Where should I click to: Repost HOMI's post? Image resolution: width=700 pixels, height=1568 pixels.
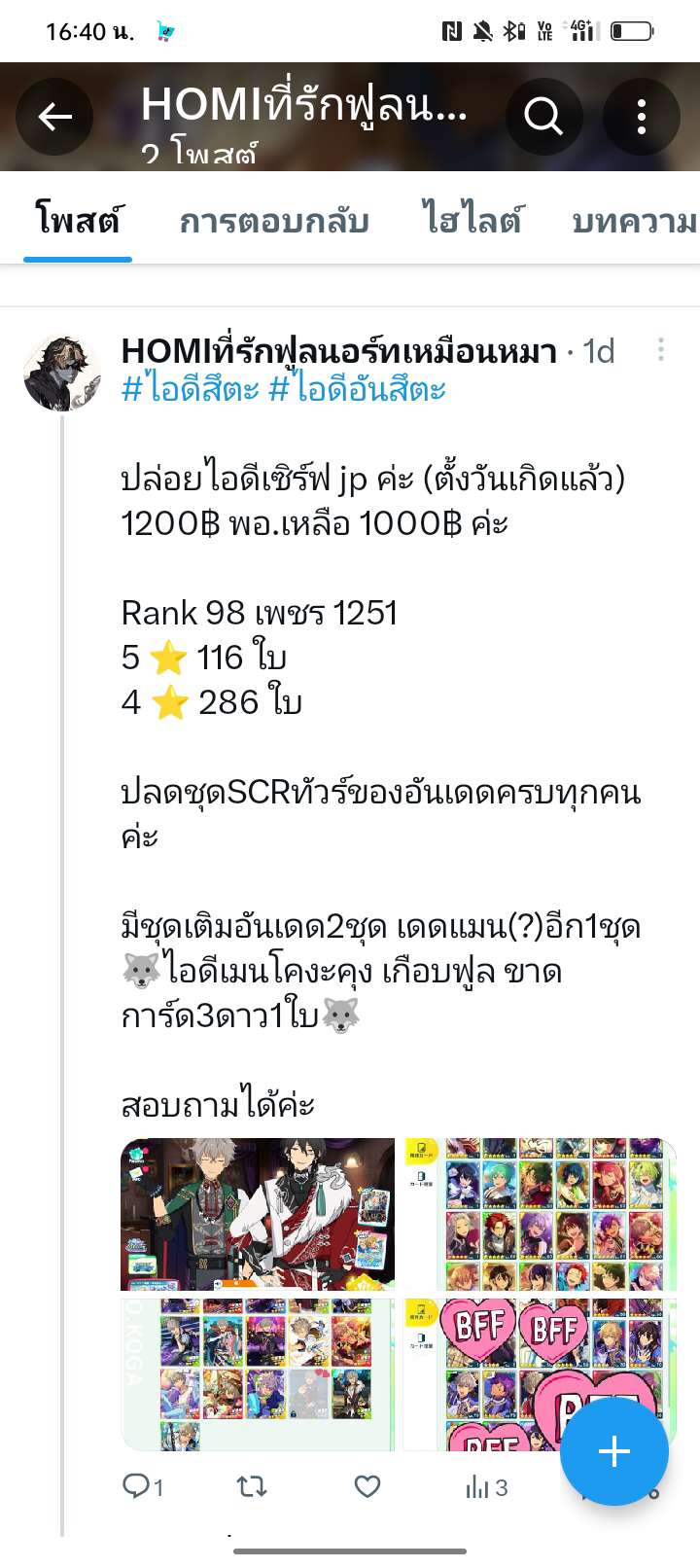(x=252, y=1486)
